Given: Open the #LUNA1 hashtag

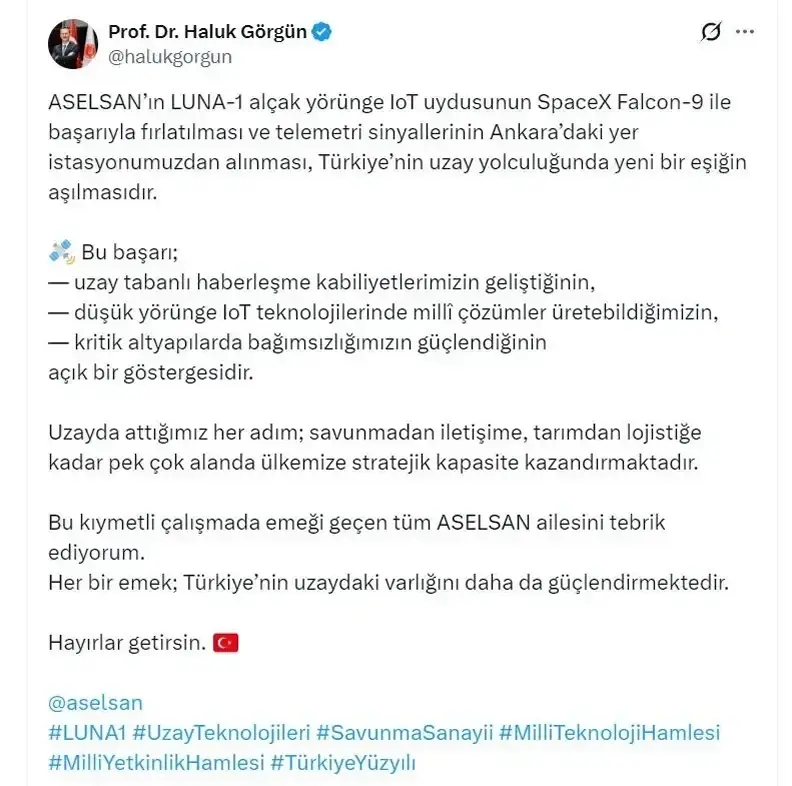Looking at the screenshot, I should (x=86, y=733).
